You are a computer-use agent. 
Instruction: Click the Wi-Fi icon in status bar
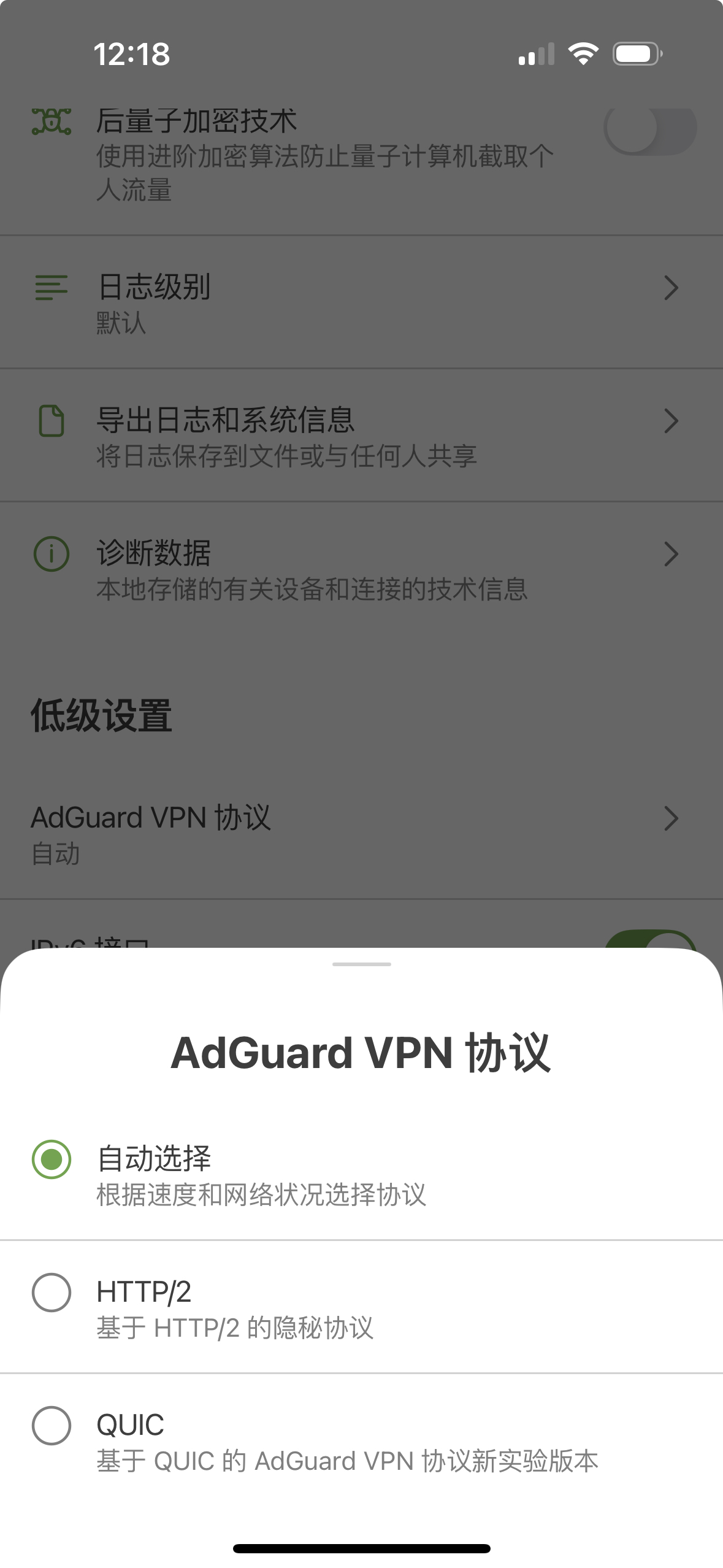tap(583, 54)
